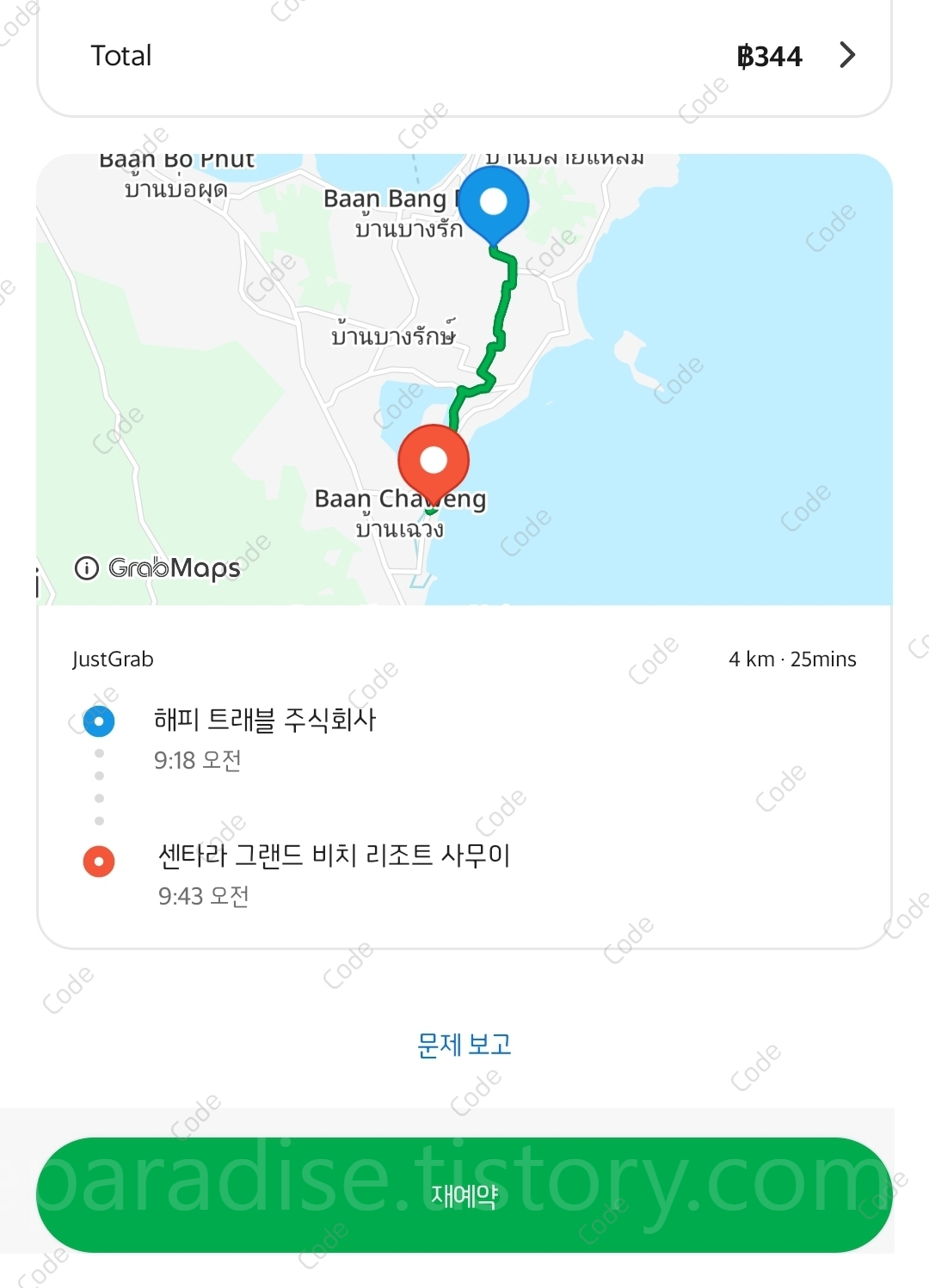929x1288 pixels.
Task: Tap the arrival time 9:43 오전
Action: 202,896
